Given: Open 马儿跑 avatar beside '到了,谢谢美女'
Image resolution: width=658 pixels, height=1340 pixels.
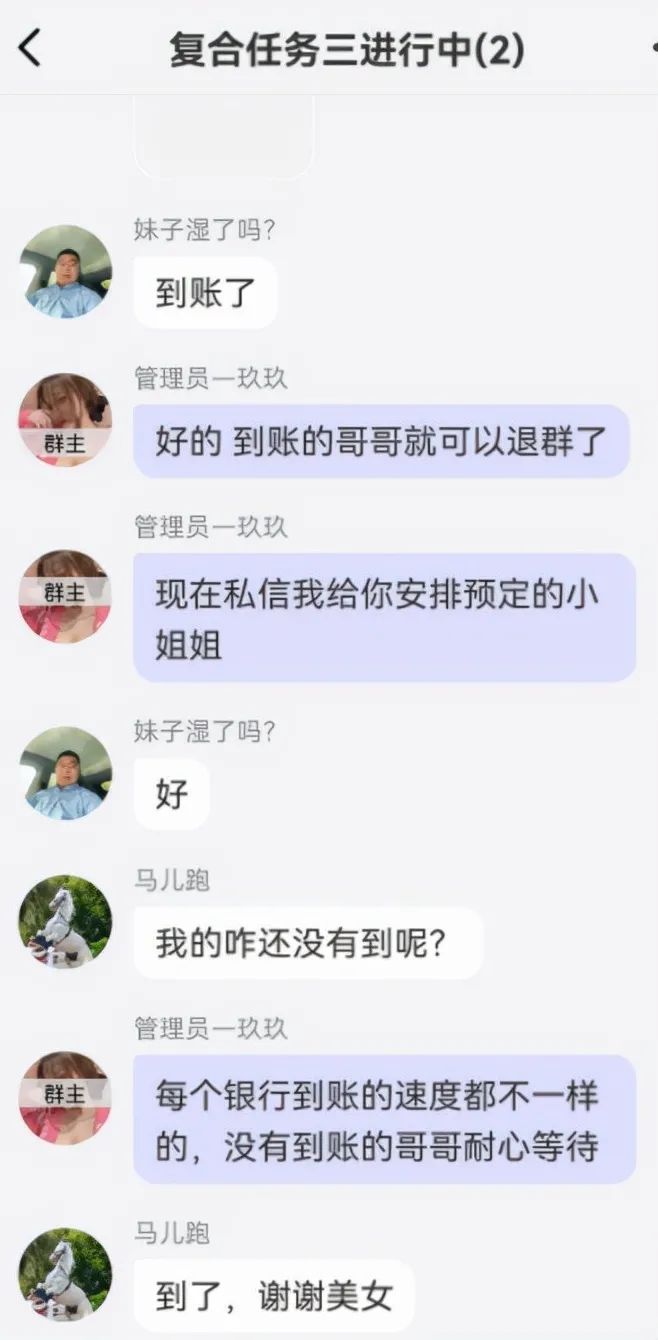Looking at the screenshot, I should click(x=66, y=1274).
